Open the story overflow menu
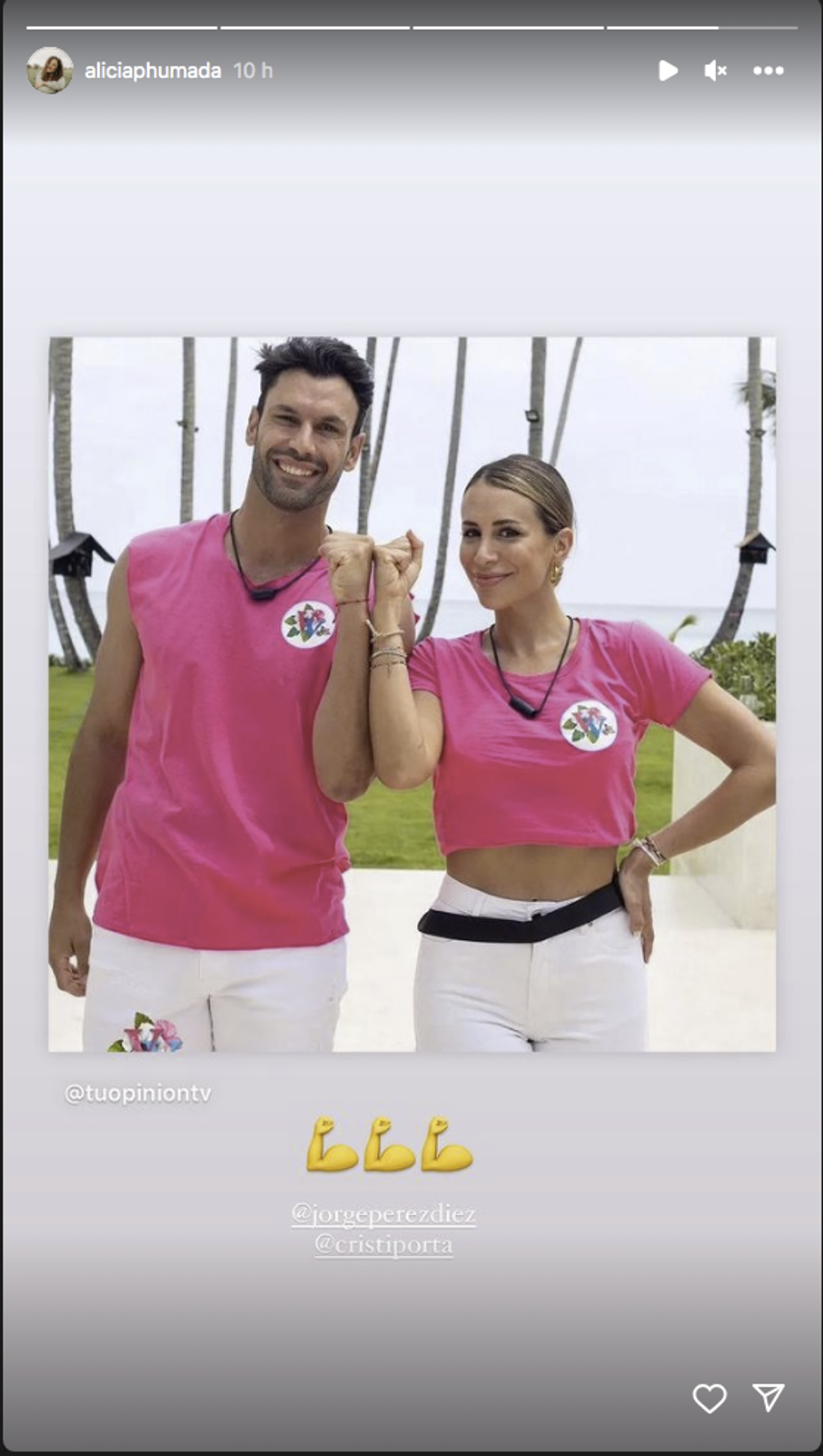Viewport: 823px width, 1456px height. point(767,71)
